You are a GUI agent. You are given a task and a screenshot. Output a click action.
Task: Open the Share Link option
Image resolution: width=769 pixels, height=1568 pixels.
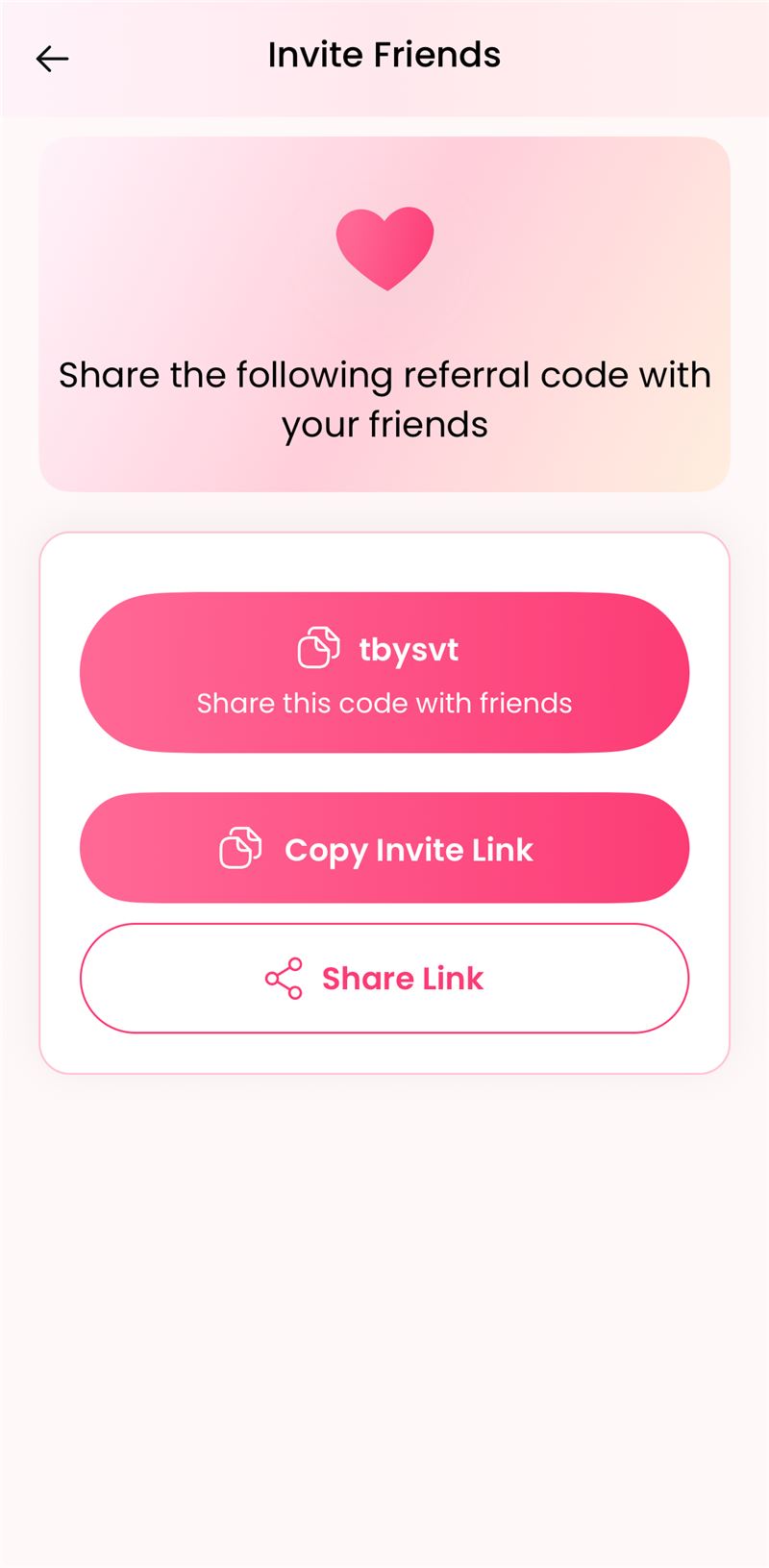coord(384,979)
